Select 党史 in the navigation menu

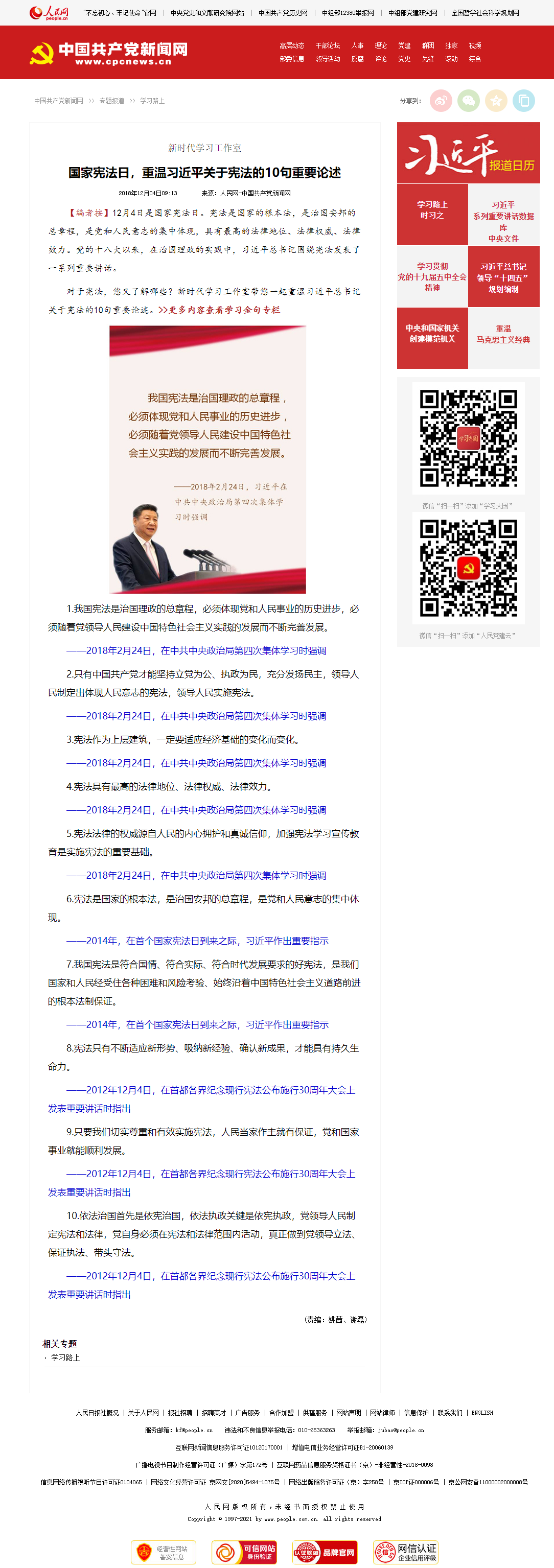tap(404, 59)
